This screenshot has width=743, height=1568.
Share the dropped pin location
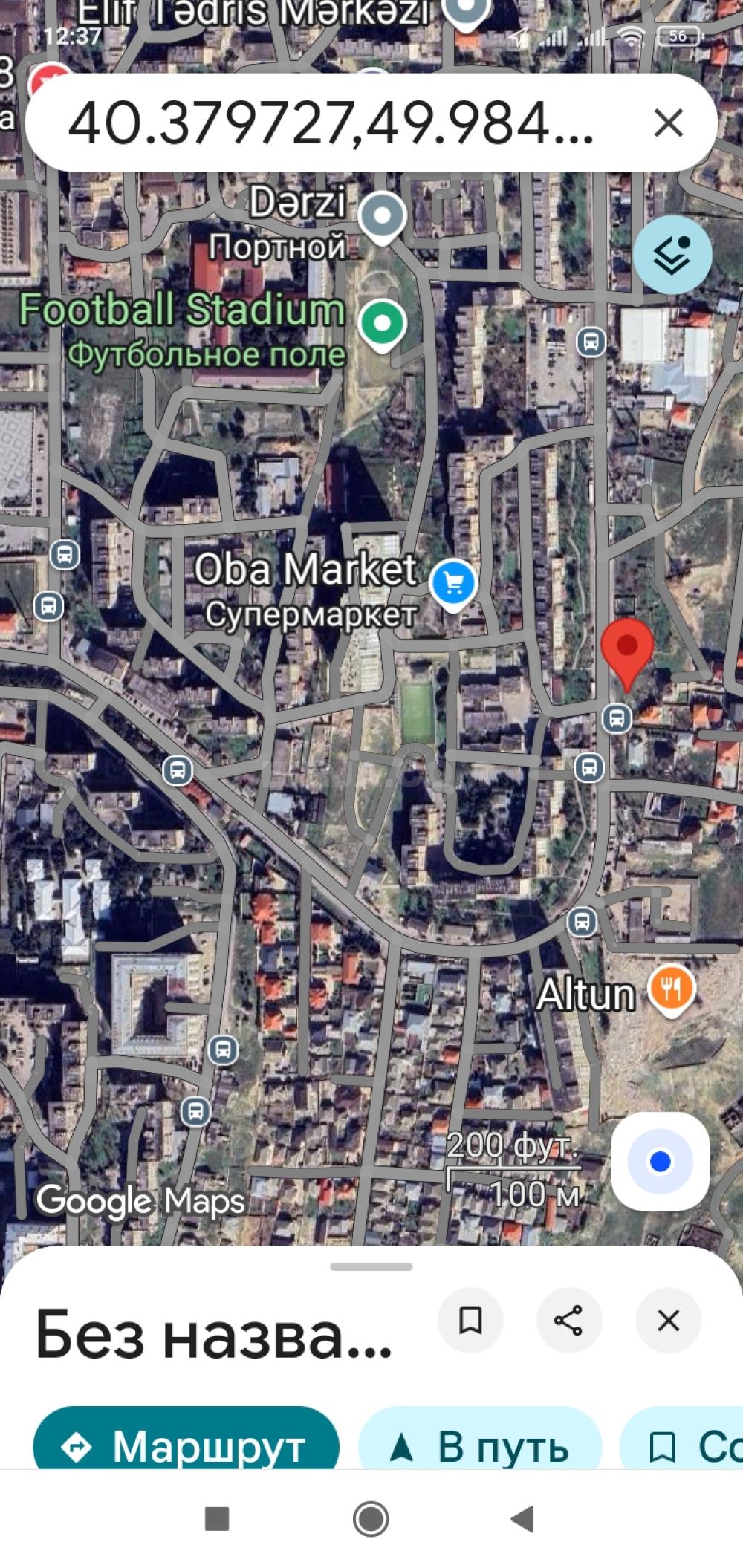tap(569, 1321)
